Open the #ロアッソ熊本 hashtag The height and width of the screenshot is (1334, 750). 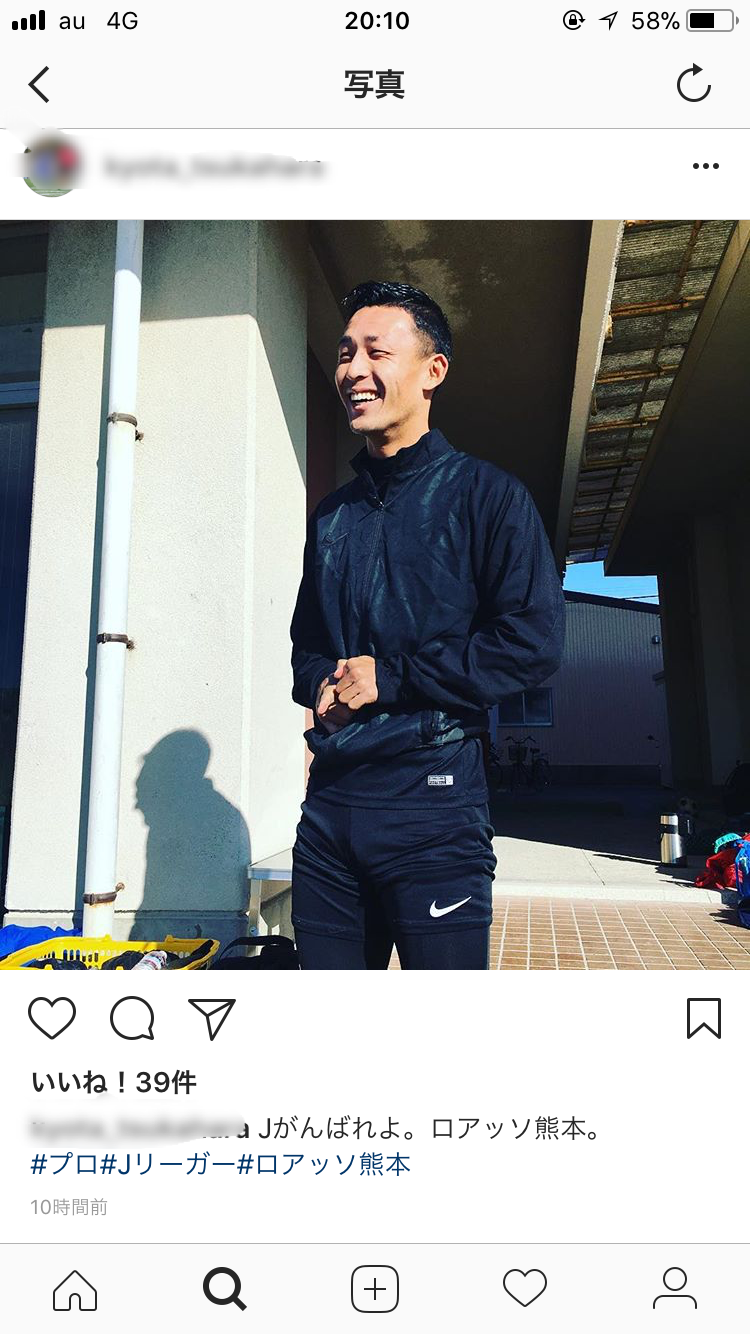pos(324,1164)
